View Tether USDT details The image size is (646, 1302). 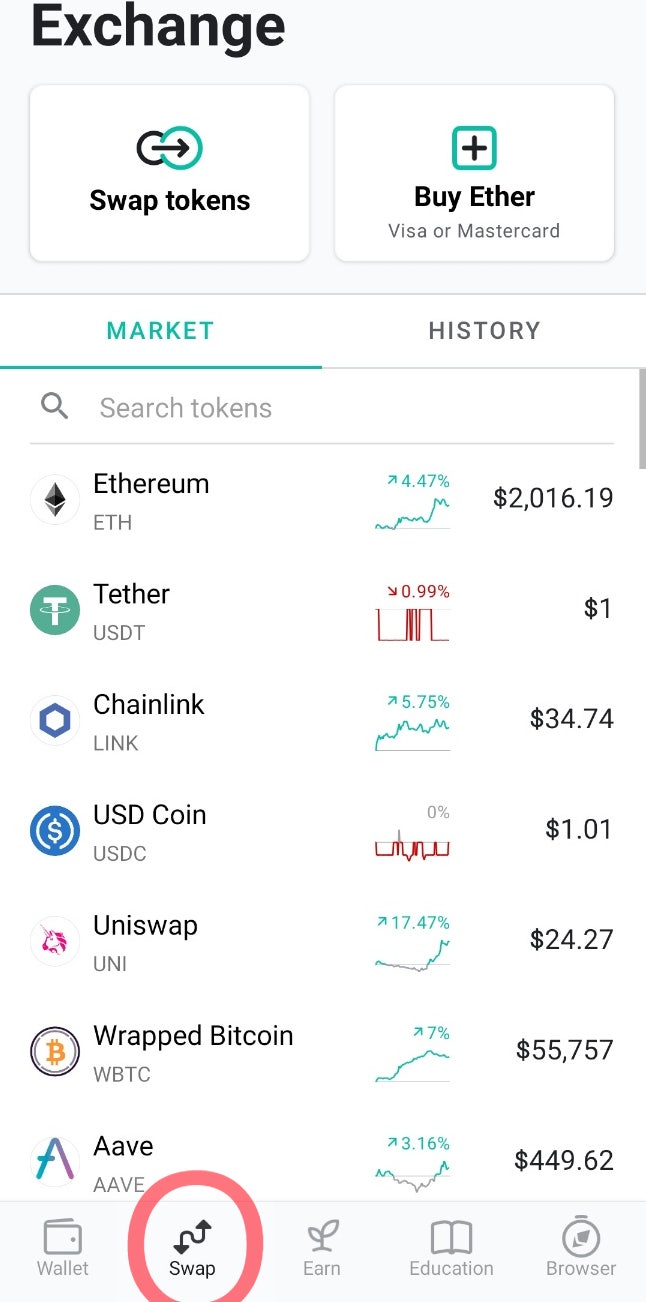tap(320, 610)
